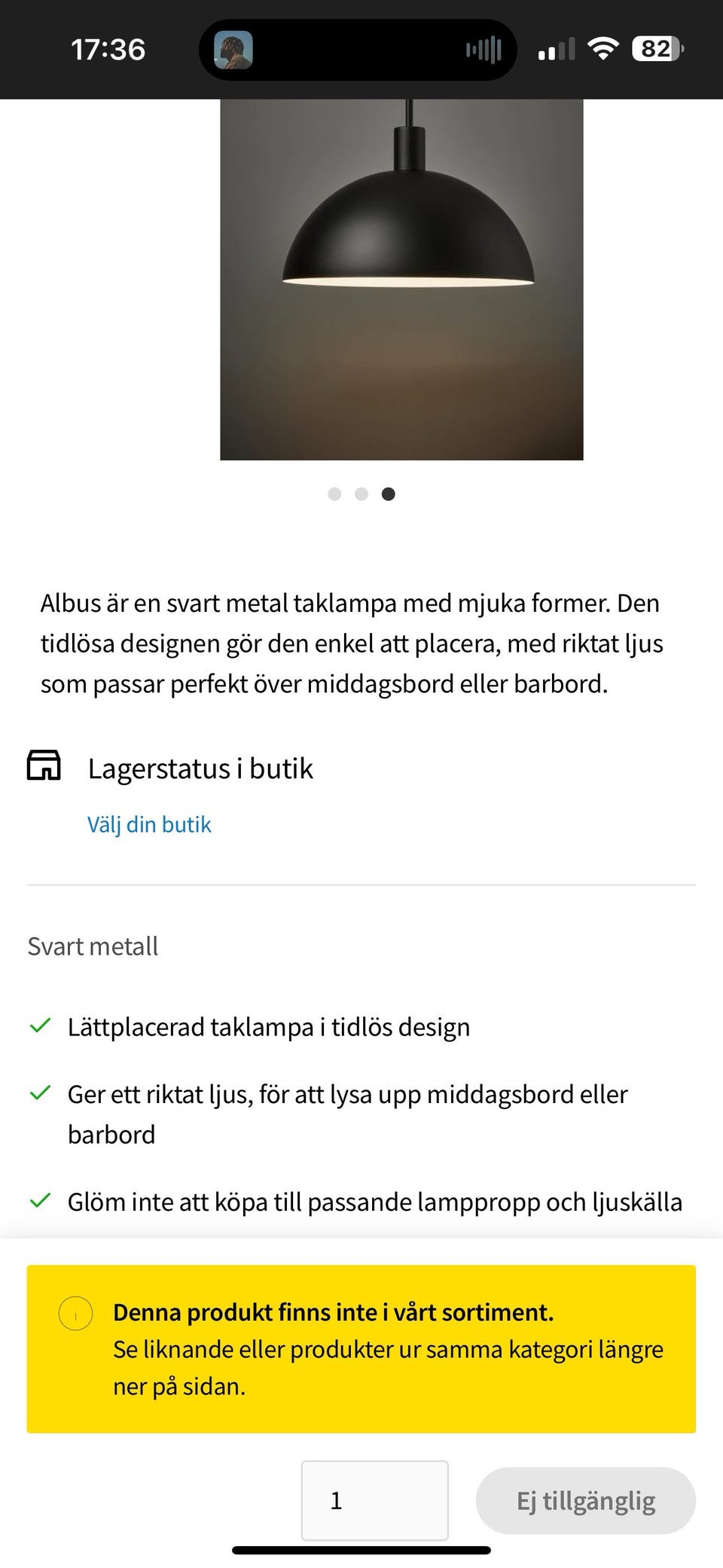Tap the product lamp image

(x=401, y=279)
